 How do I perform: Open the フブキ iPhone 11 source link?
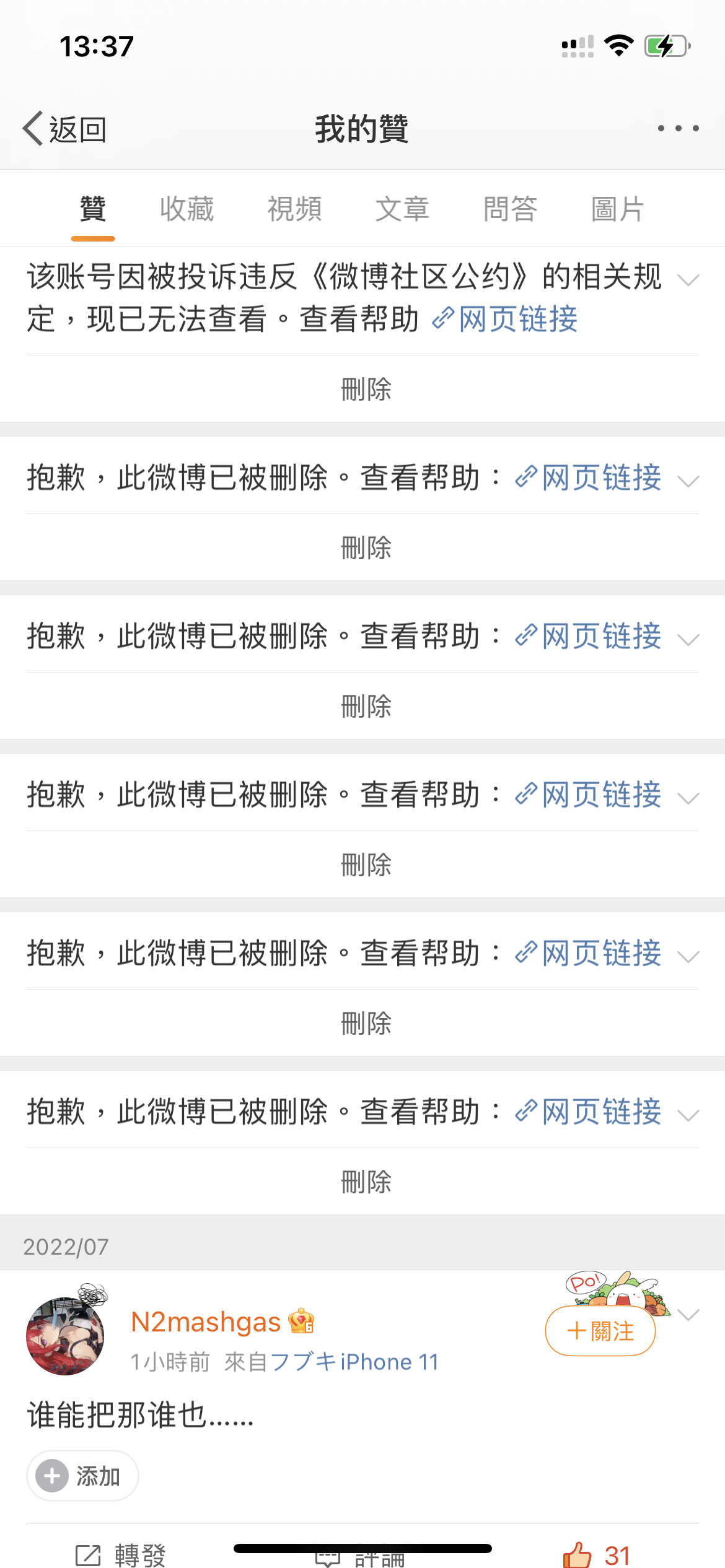(x=354, y=1362)
